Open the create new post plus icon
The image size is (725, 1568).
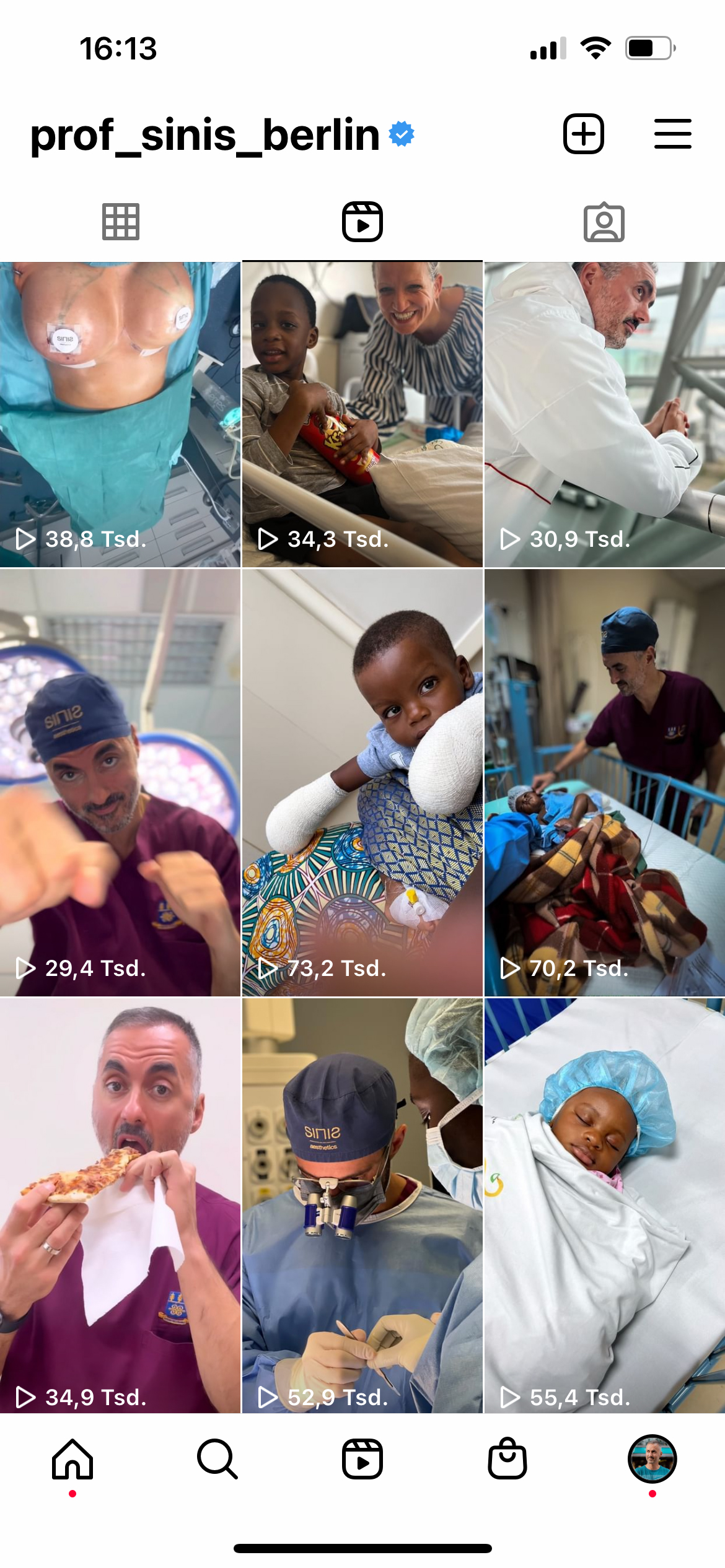583,134
